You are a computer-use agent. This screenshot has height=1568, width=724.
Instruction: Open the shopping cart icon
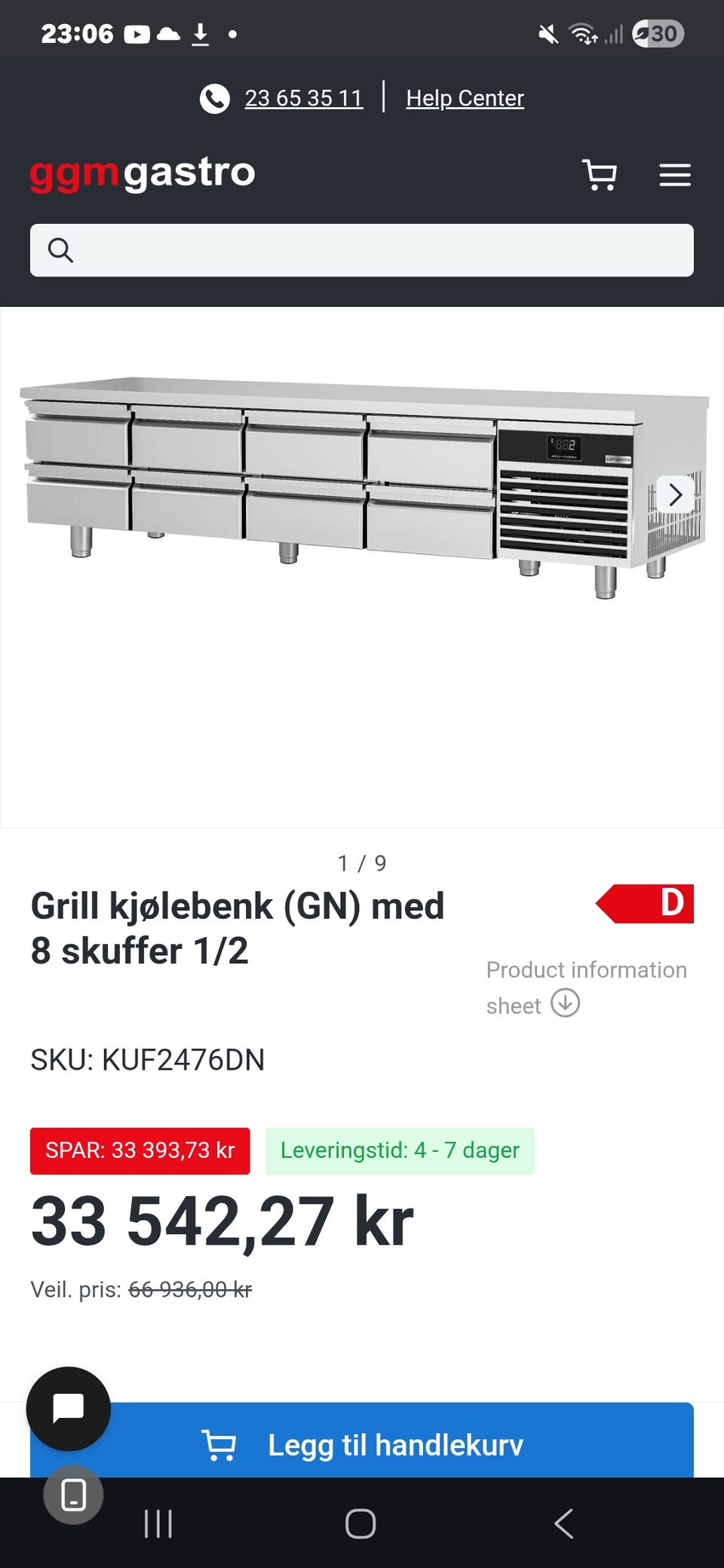point(600,174)
